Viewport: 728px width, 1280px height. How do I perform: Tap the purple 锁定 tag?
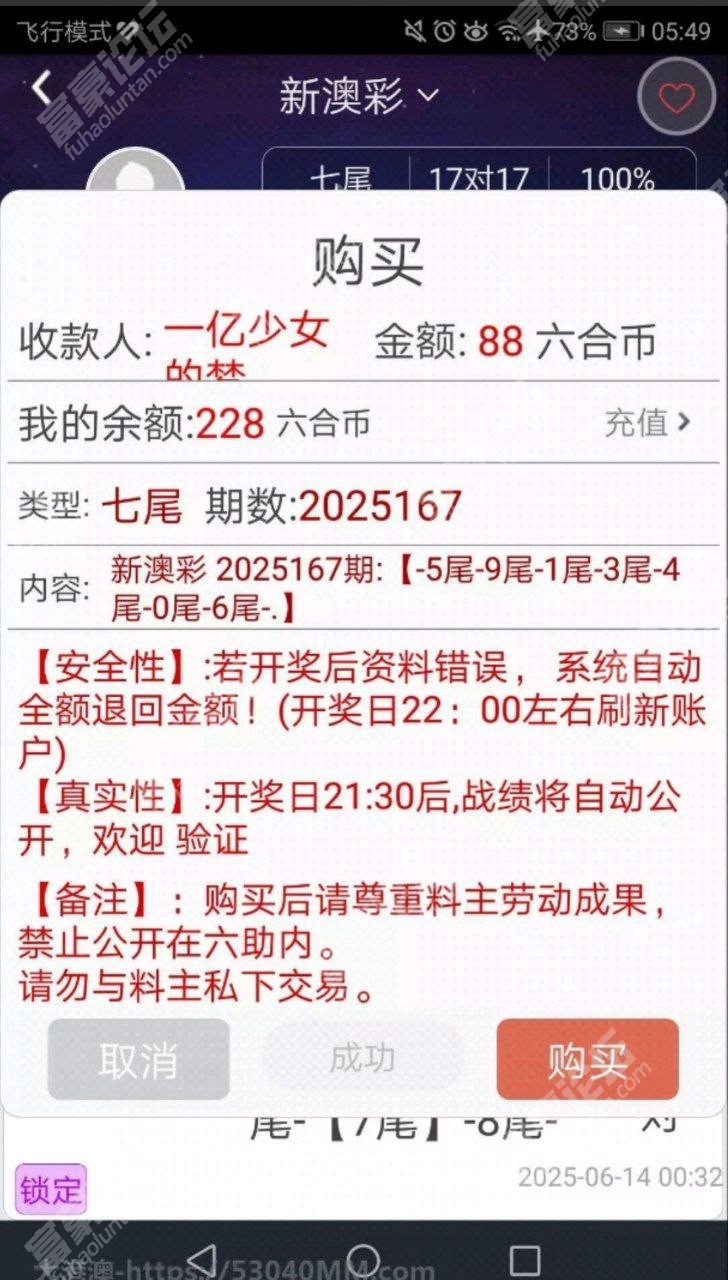point(50,1189)
